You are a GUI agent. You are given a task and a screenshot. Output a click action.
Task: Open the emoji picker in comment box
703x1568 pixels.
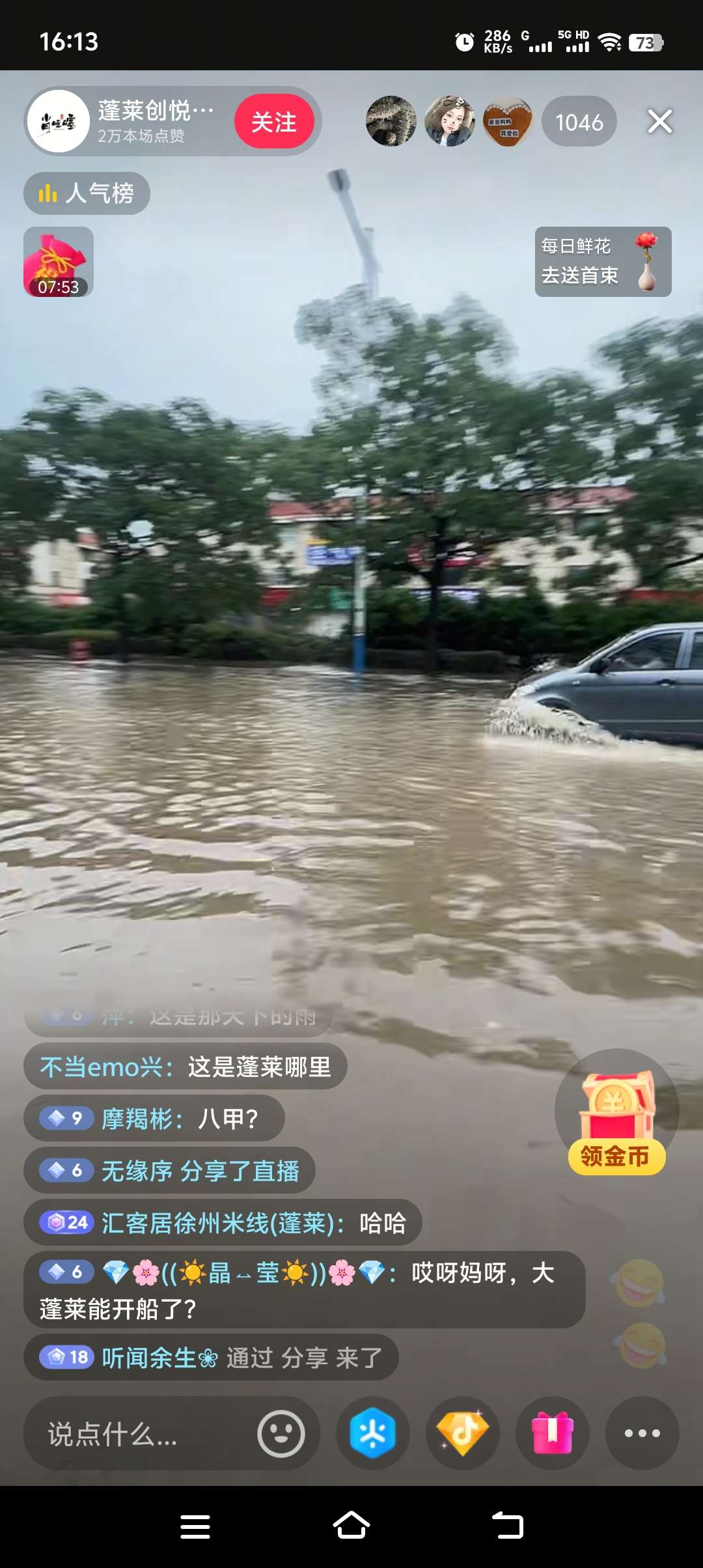click(281, 1434)
